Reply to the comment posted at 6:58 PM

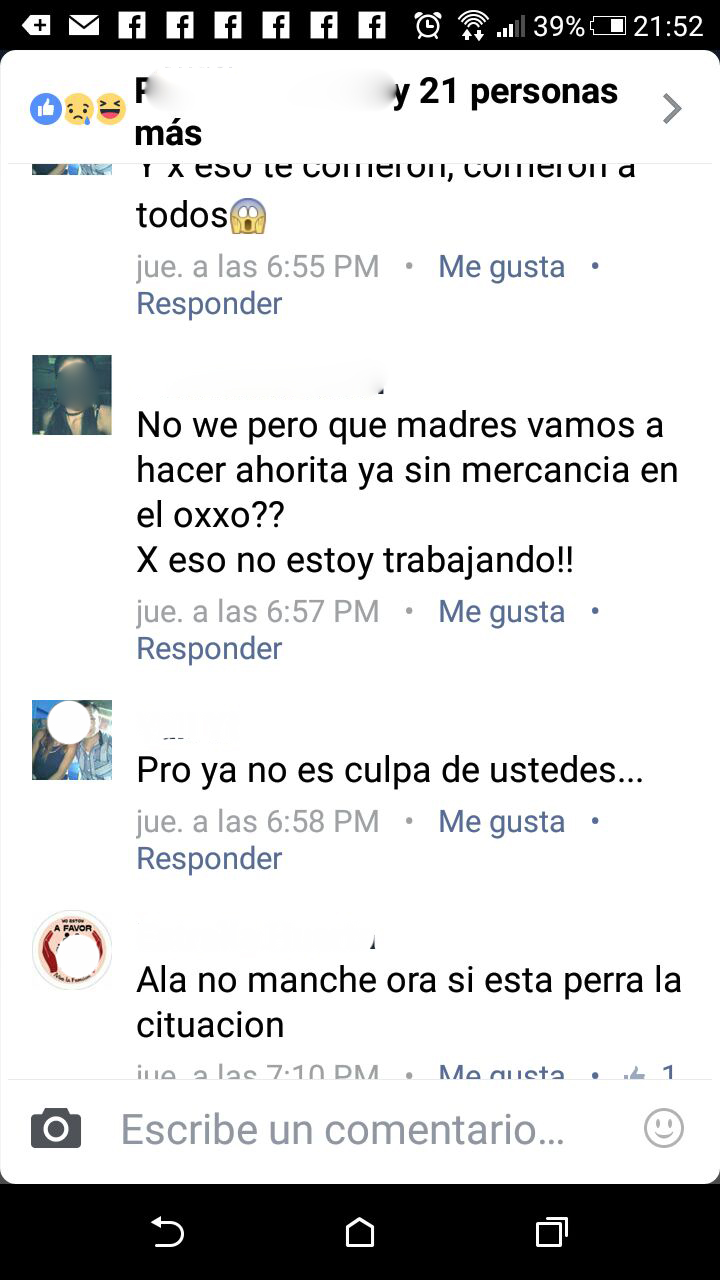pyautogui.click(x=209, y=859)
